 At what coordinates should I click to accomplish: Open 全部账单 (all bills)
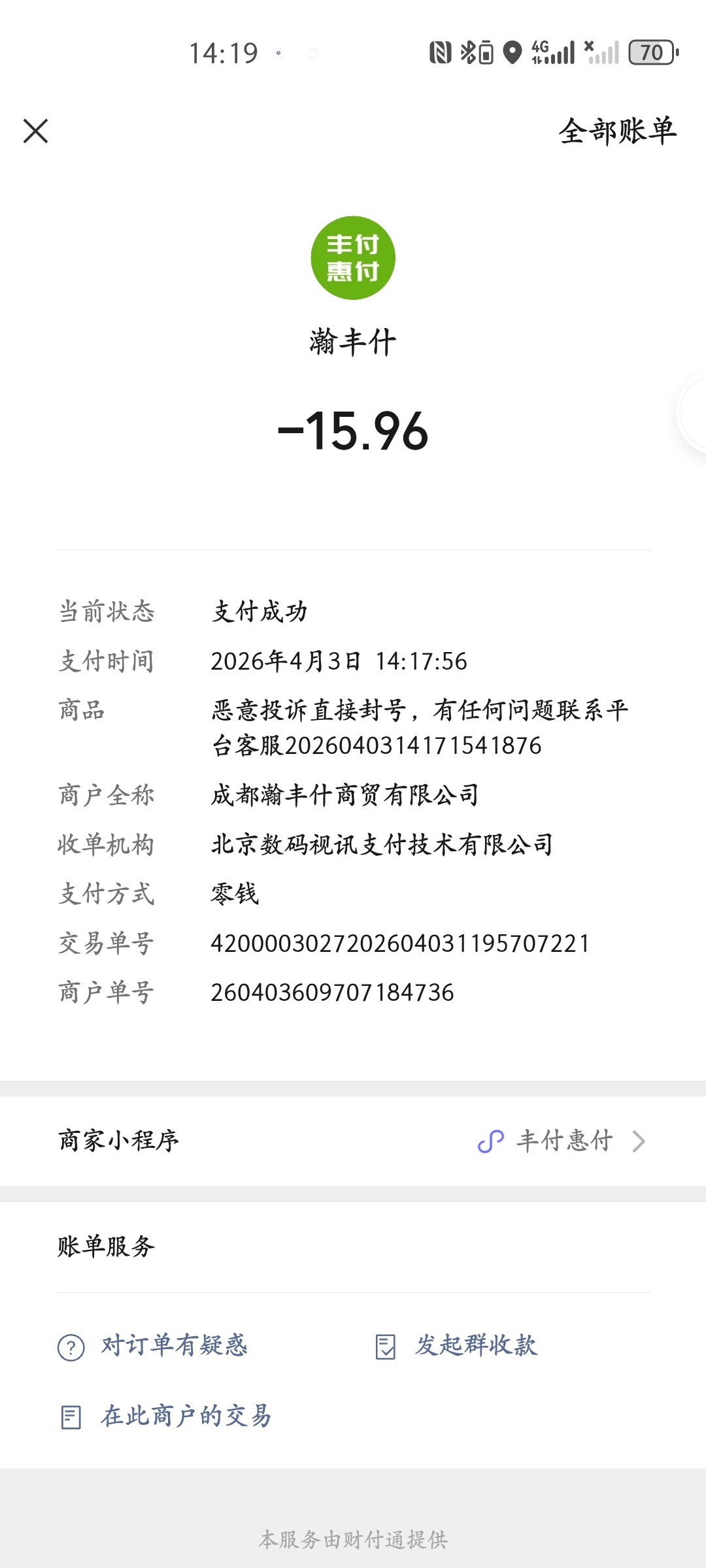tap(616, 131)
